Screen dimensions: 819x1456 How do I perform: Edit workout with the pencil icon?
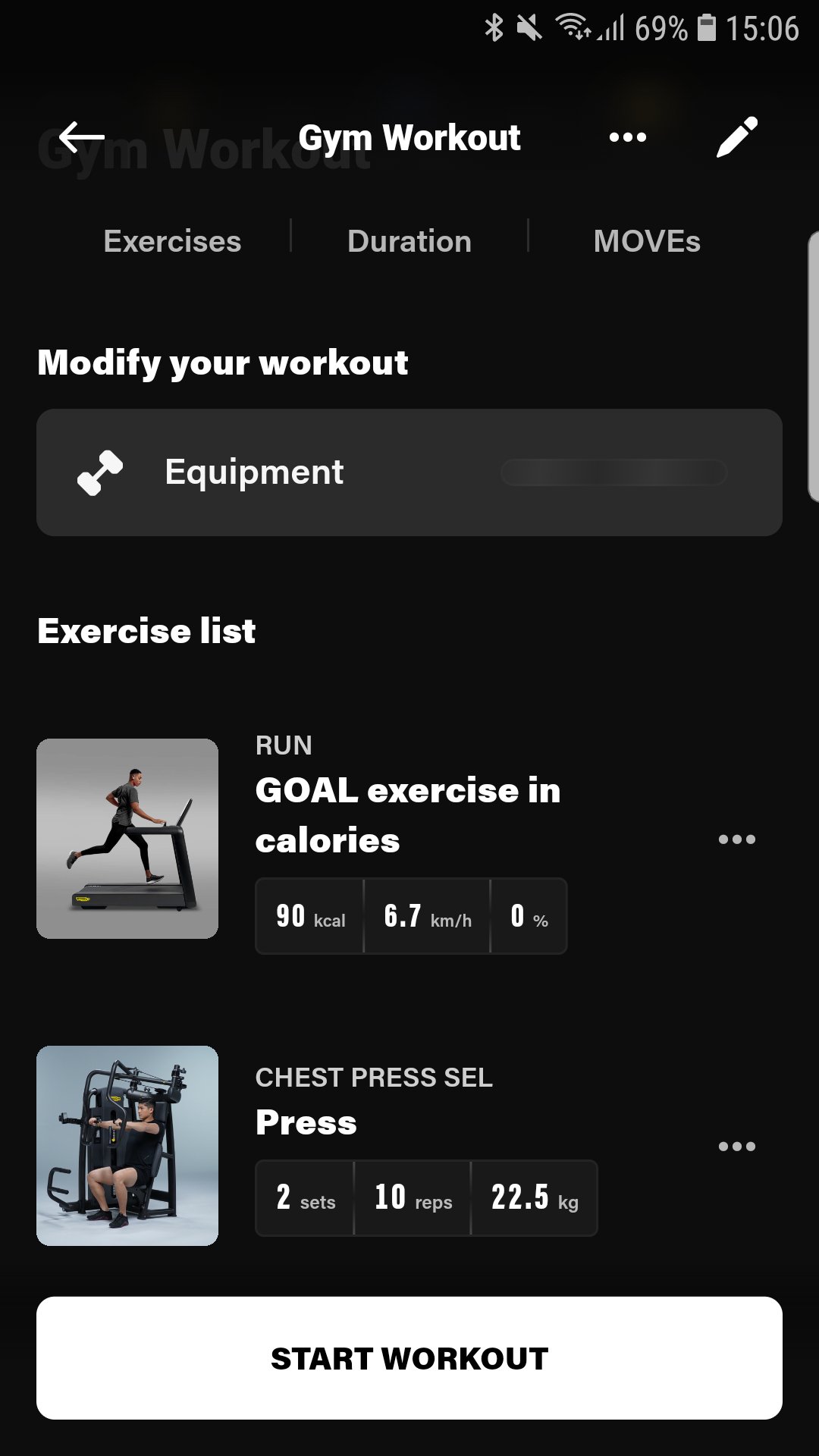[736, 137]
